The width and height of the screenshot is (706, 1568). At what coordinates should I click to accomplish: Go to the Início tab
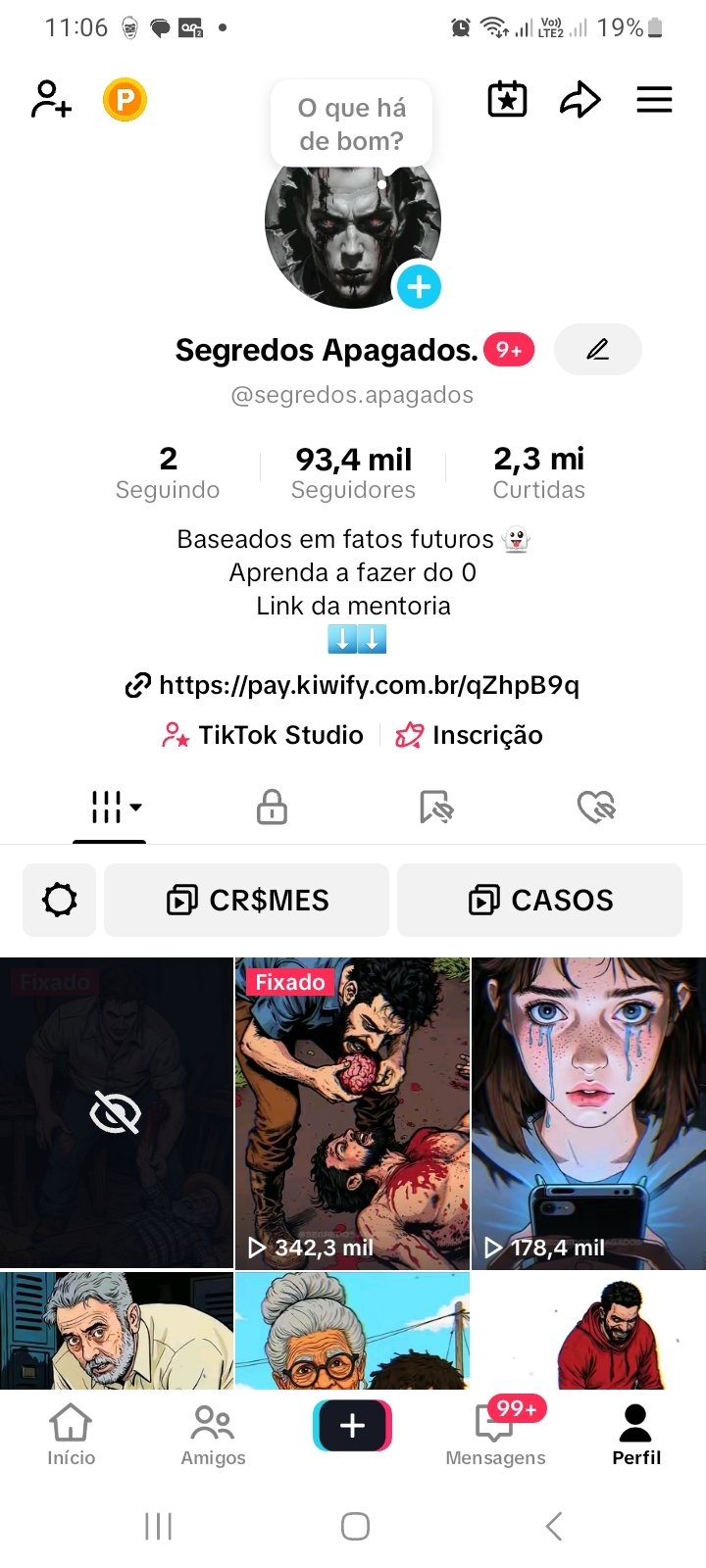(x=71, y=1435)
